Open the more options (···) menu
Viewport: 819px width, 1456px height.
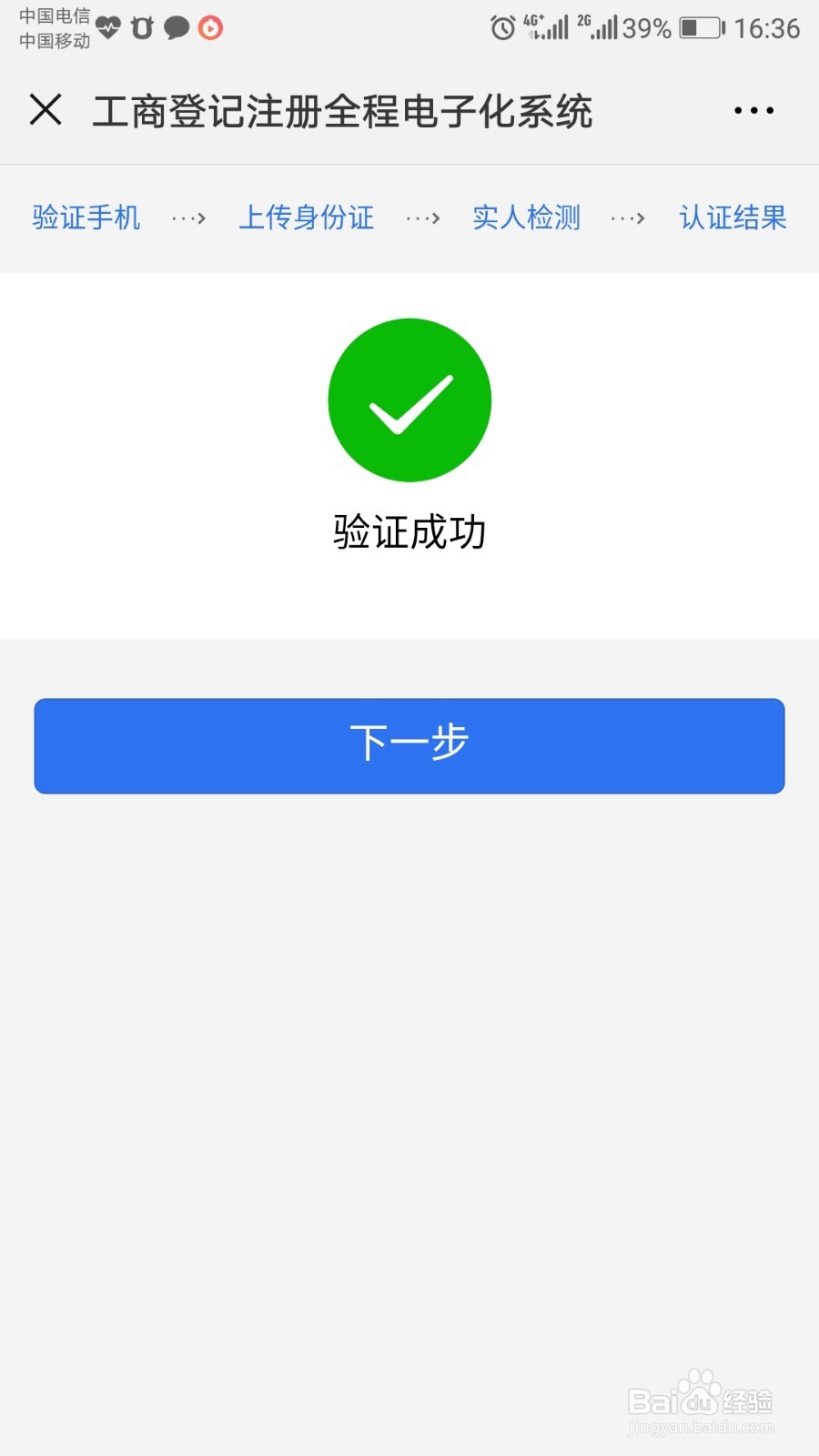pyautogui.click(x=753, y=109)
